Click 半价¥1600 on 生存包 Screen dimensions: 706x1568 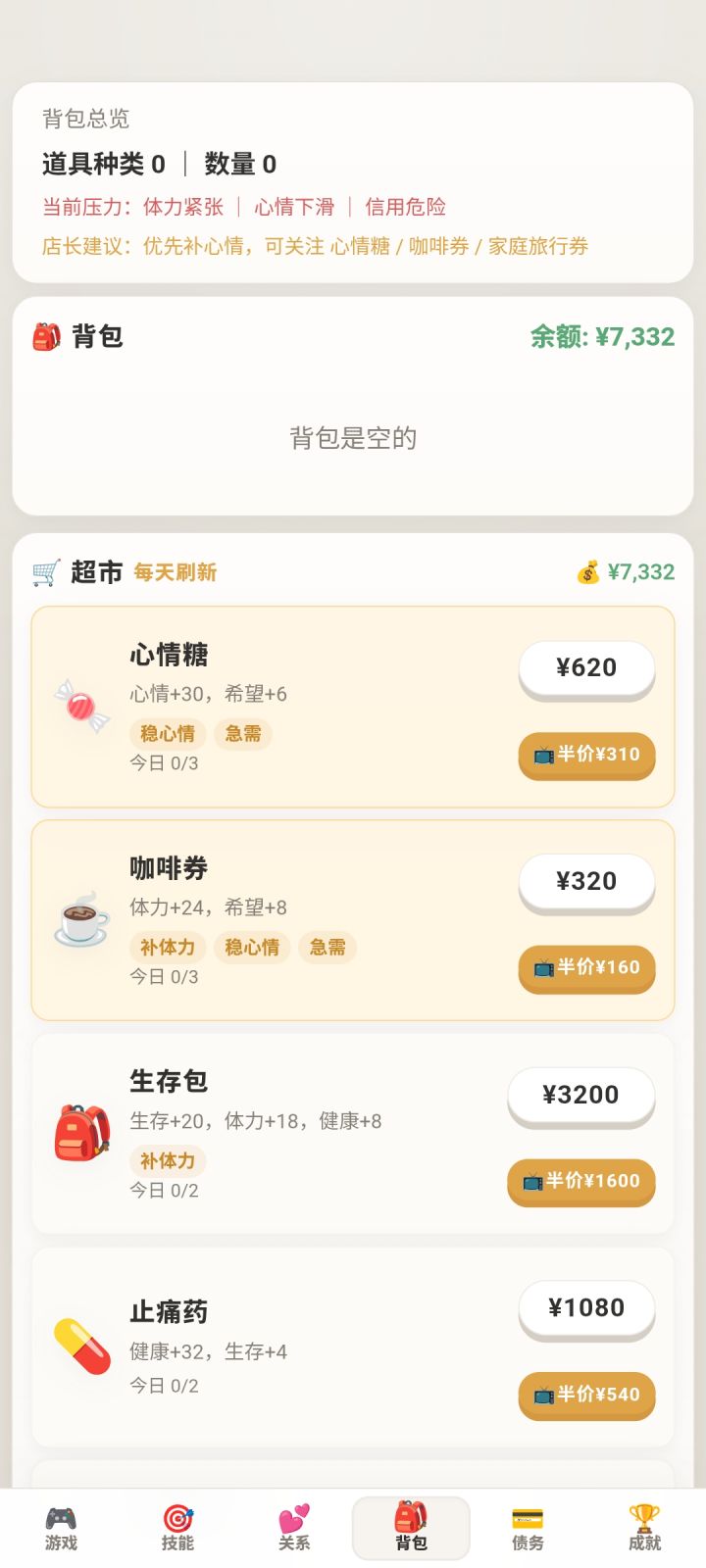pyautogui.click(x=580, y=1182)
